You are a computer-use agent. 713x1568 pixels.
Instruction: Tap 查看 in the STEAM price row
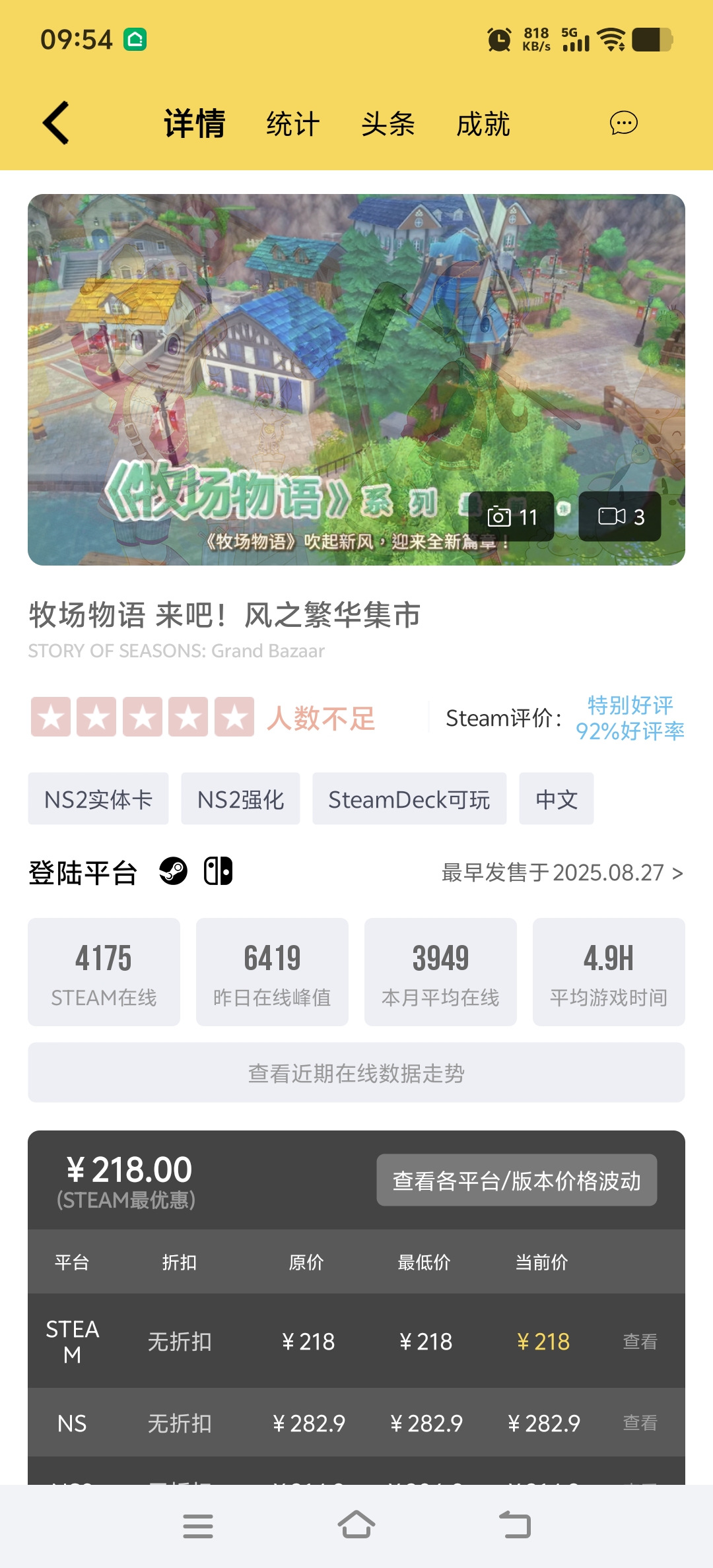(640, 1342)
